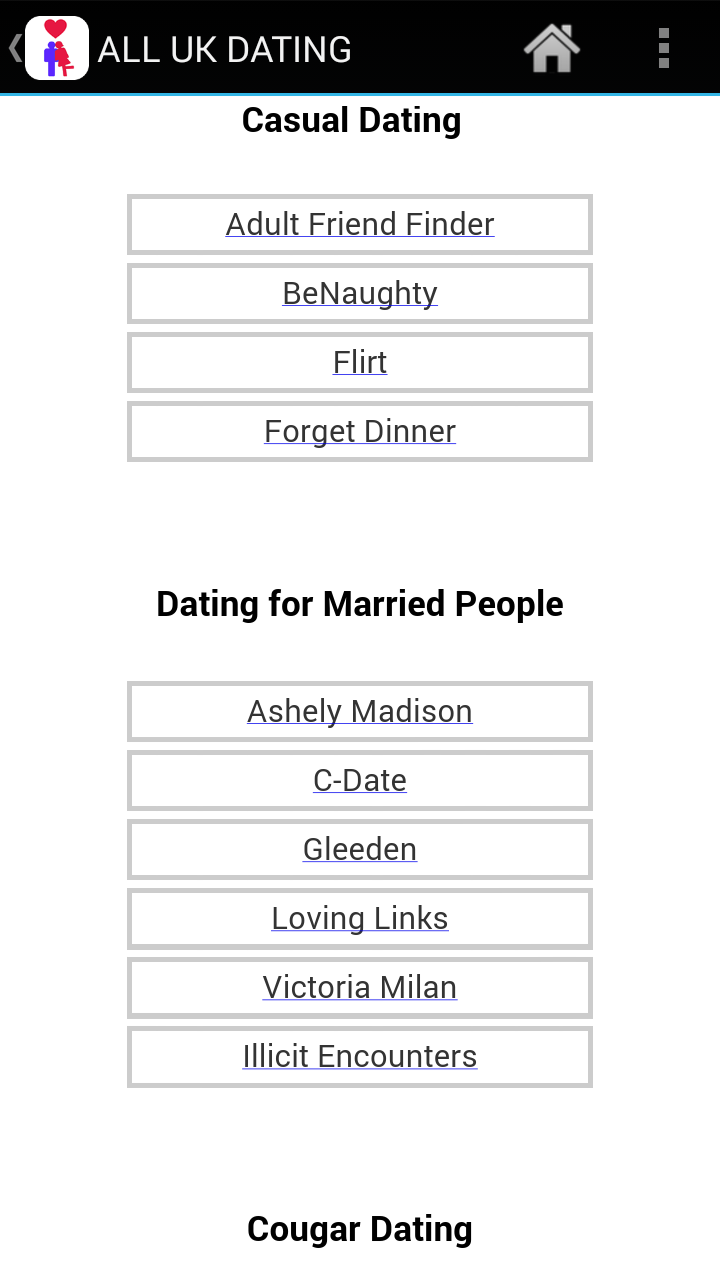Select the Flirt link

360,362
